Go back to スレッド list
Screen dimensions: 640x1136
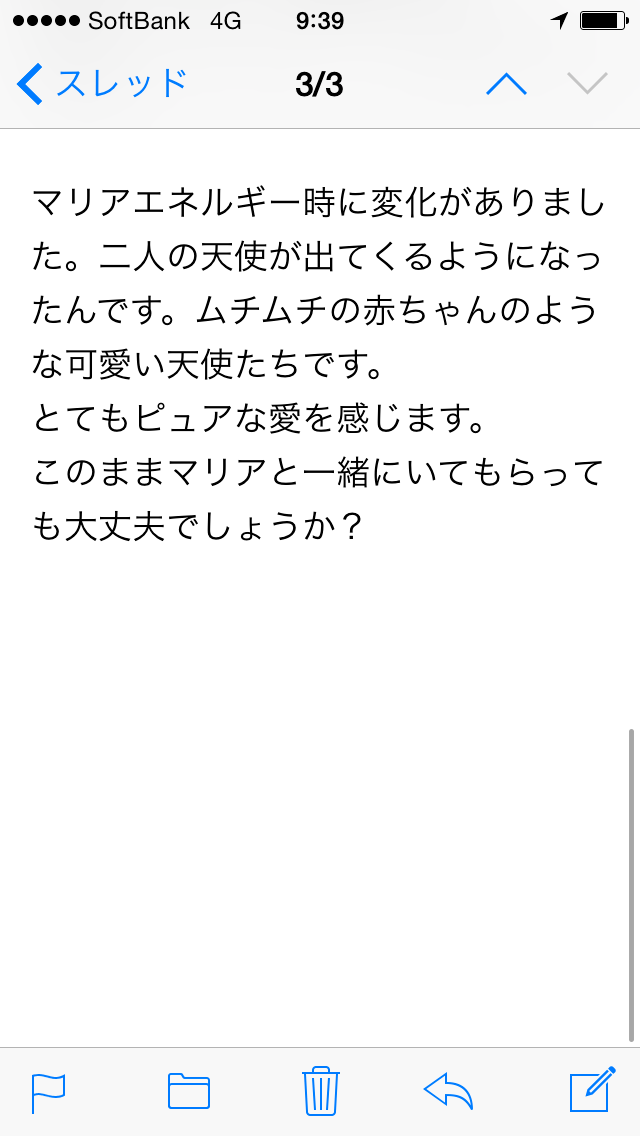pyautogui.click(x=102, y=84)
